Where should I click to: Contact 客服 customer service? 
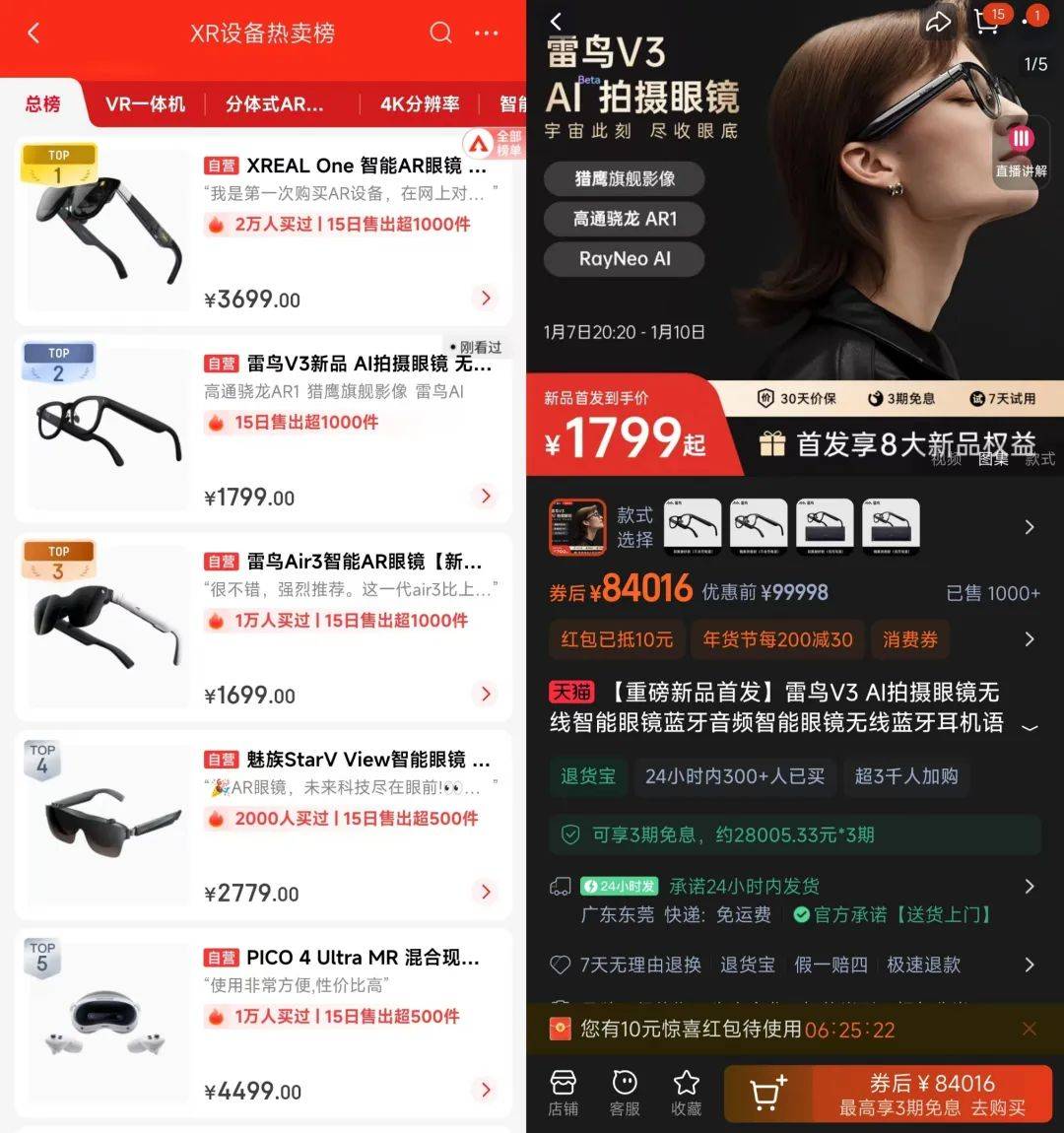click(x=625, y=1092)
